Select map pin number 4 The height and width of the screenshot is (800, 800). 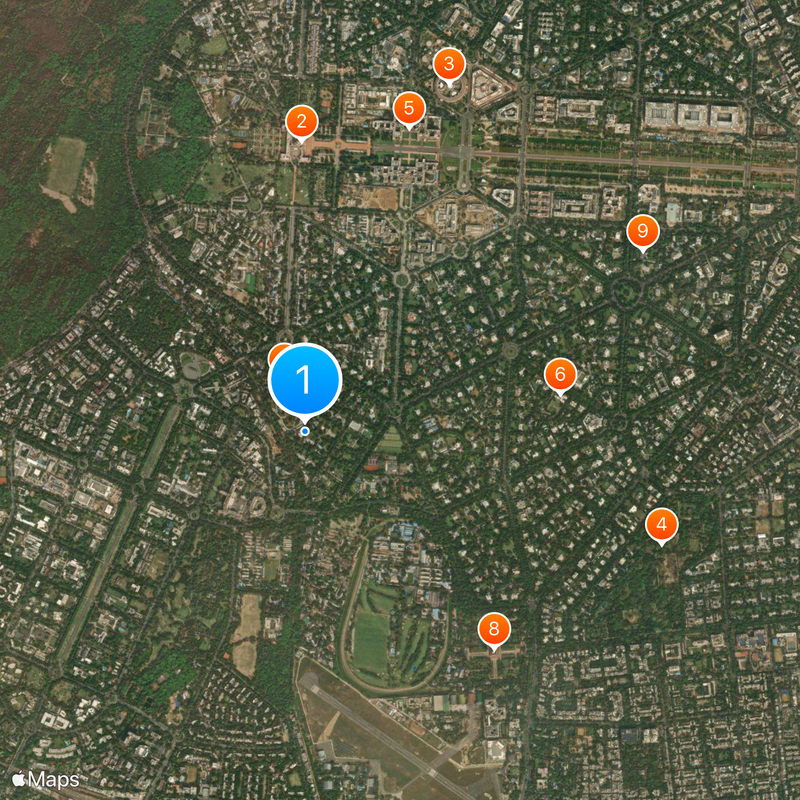pos(661,525)
